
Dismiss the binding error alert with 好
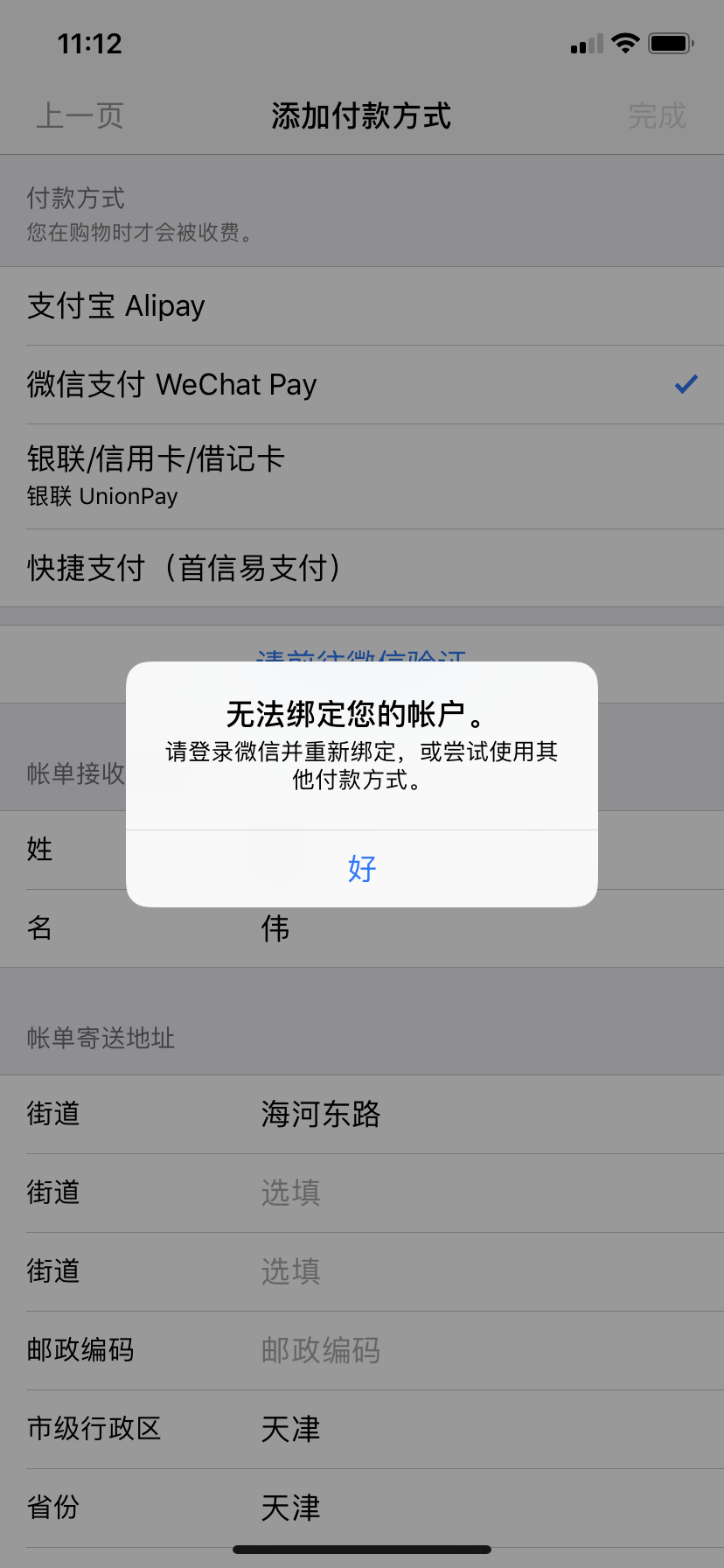click(x=361, y=868)
